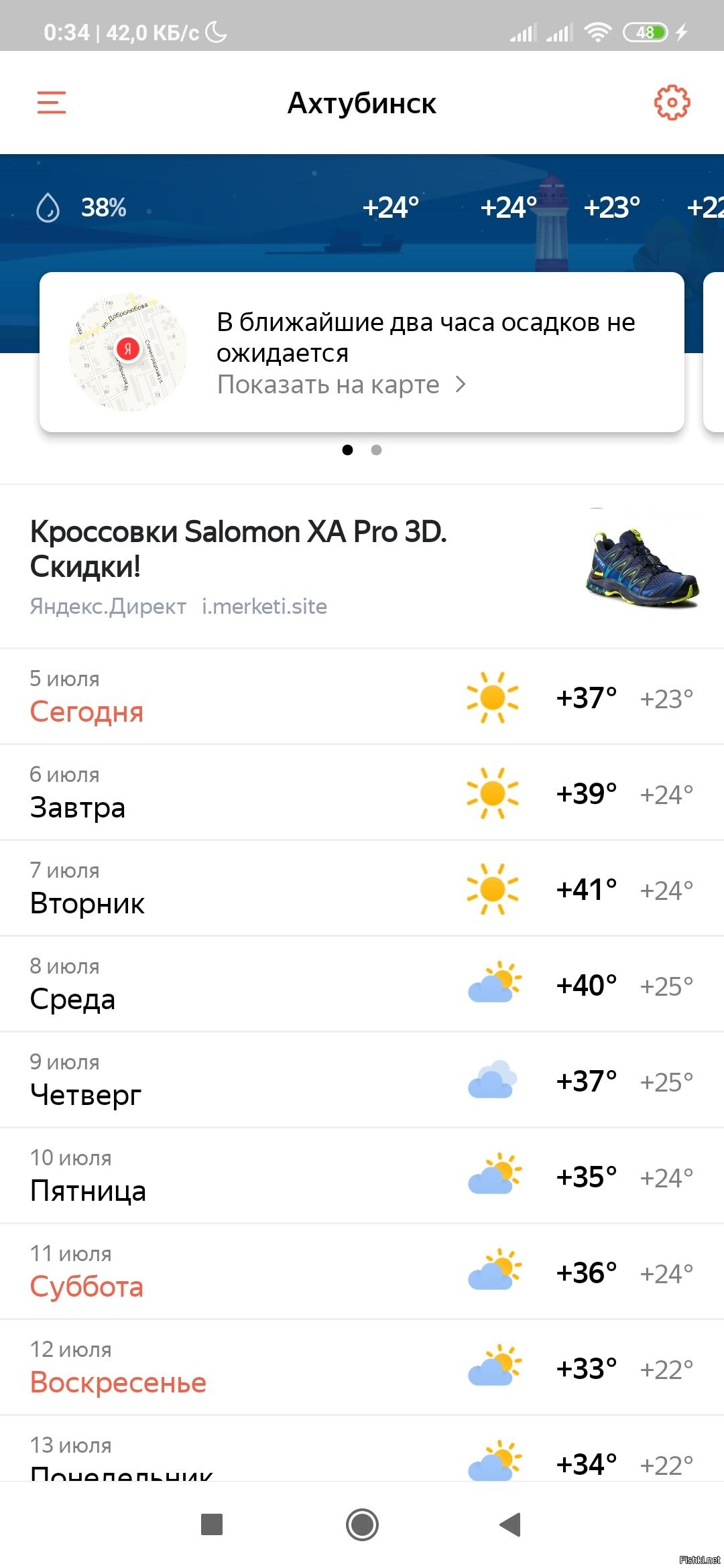Open Суббота 11 июля forecast

click(x=362, y=1272)
